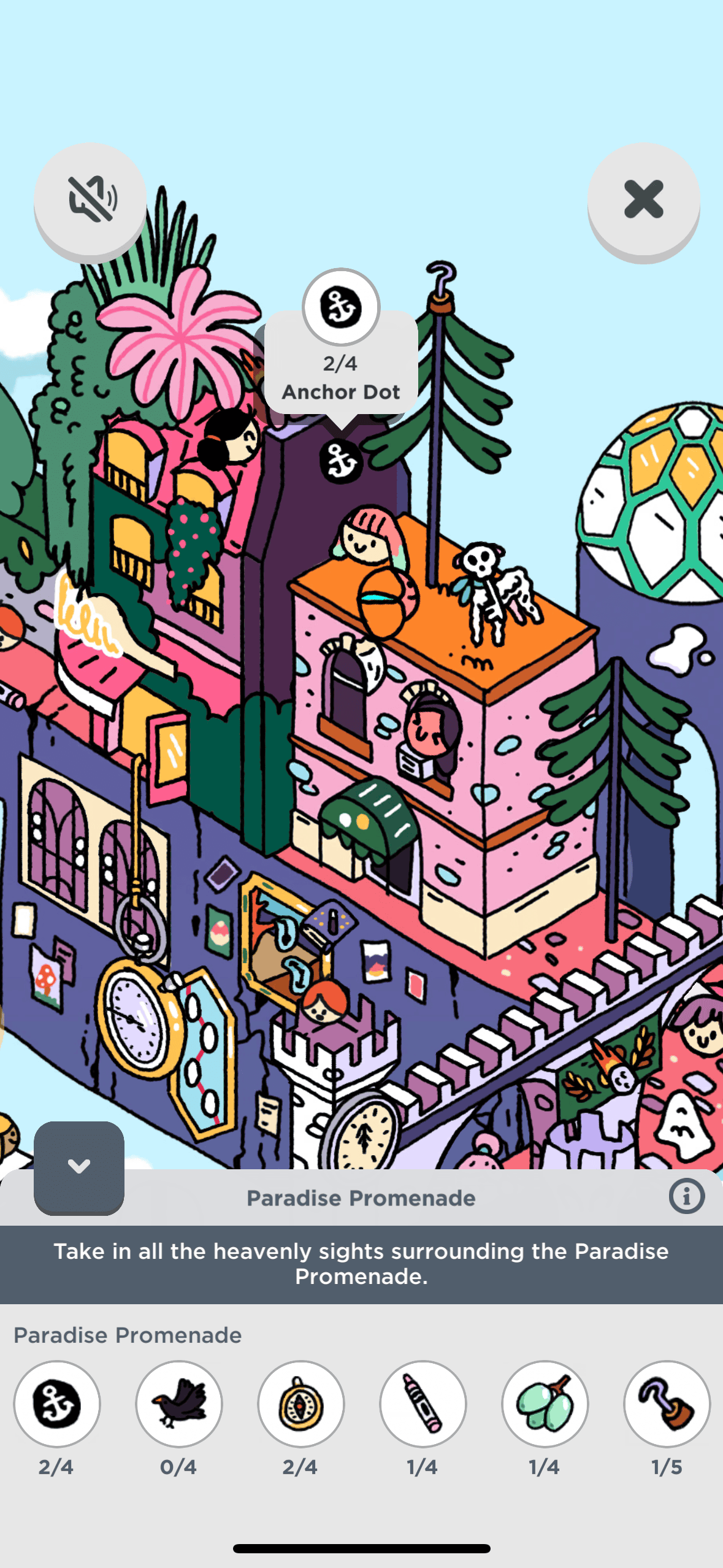Select the compass item tracker

point(301,1404)
